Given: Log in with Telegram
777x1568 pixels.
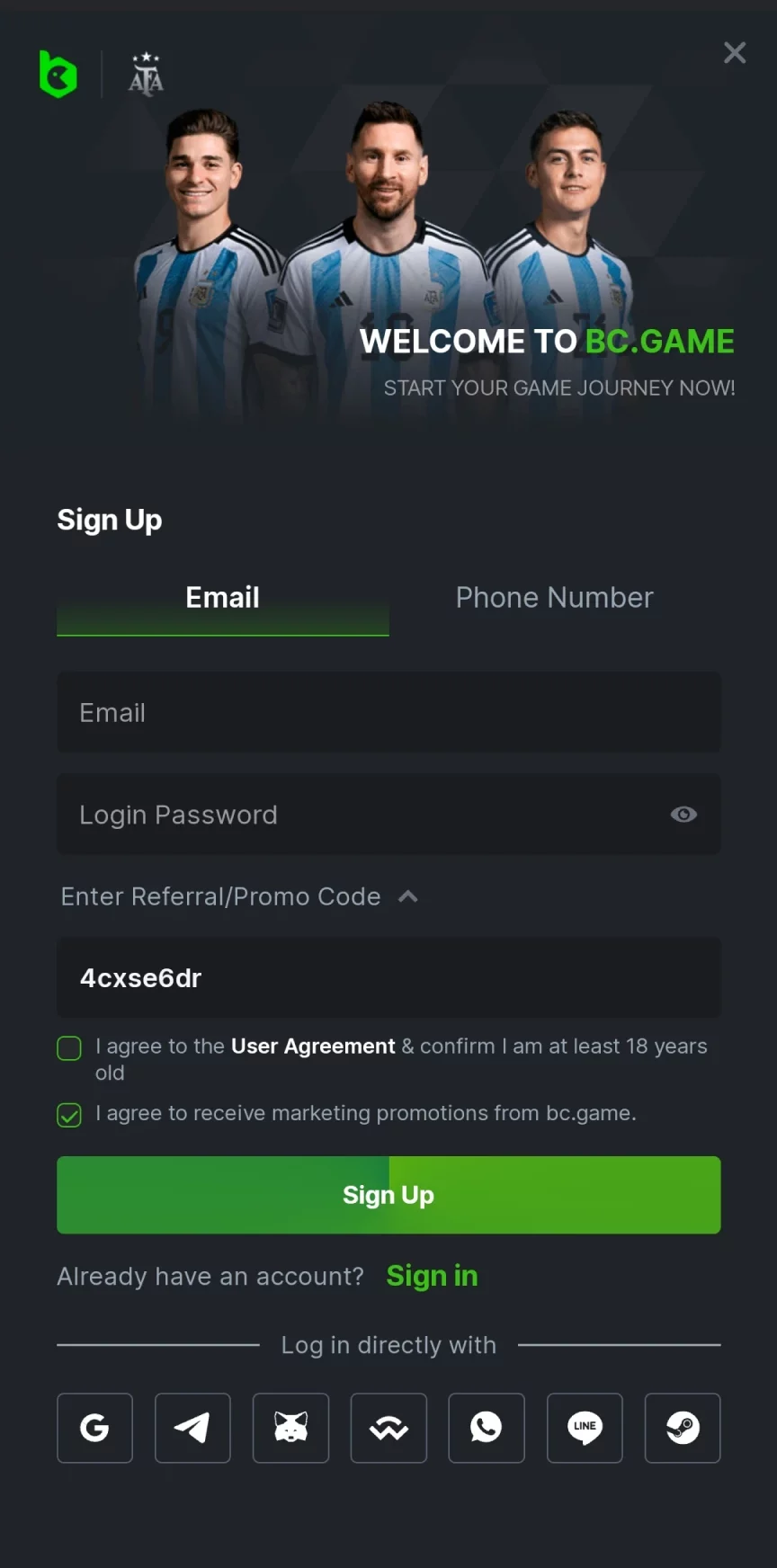Looking at the screenshot, I should tap(192, 1428).
